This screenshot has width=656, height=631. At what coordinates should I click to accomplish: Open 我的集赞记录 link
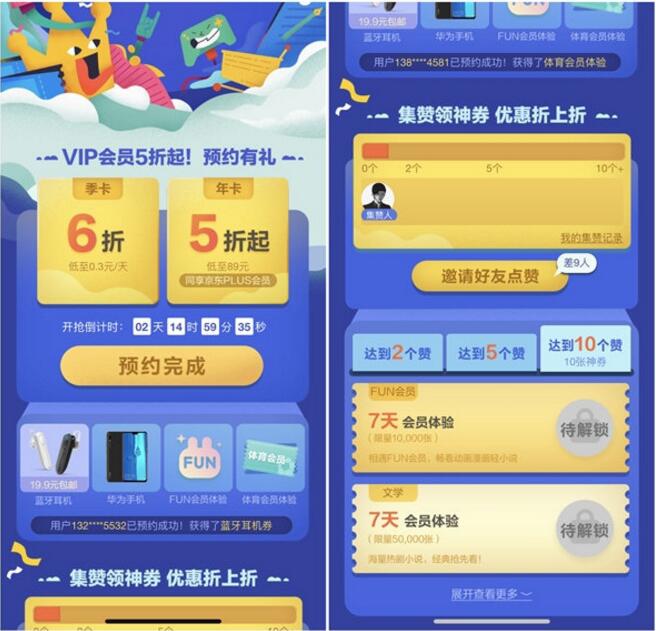tap(590, 238)
